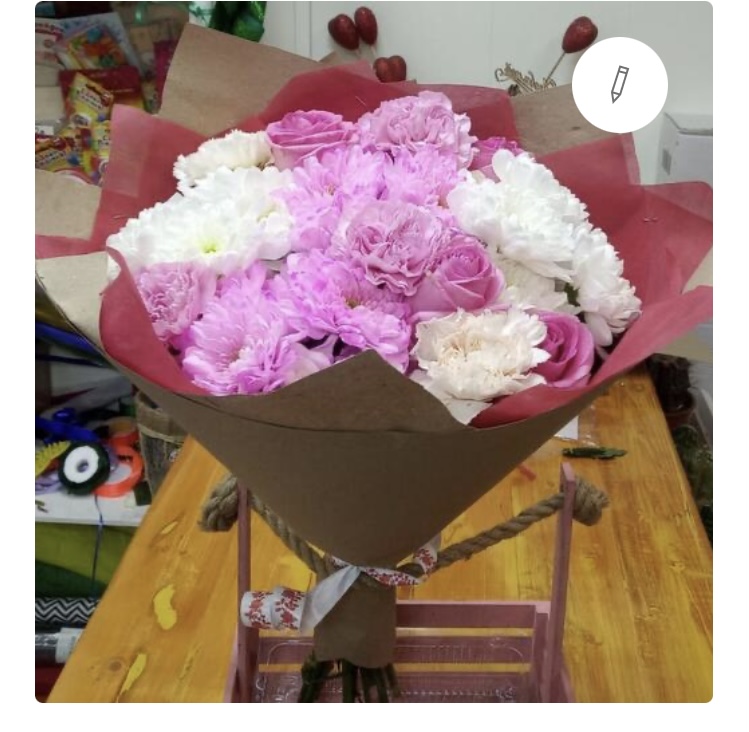Tap the pencil edit button

[x=619, y=85]
